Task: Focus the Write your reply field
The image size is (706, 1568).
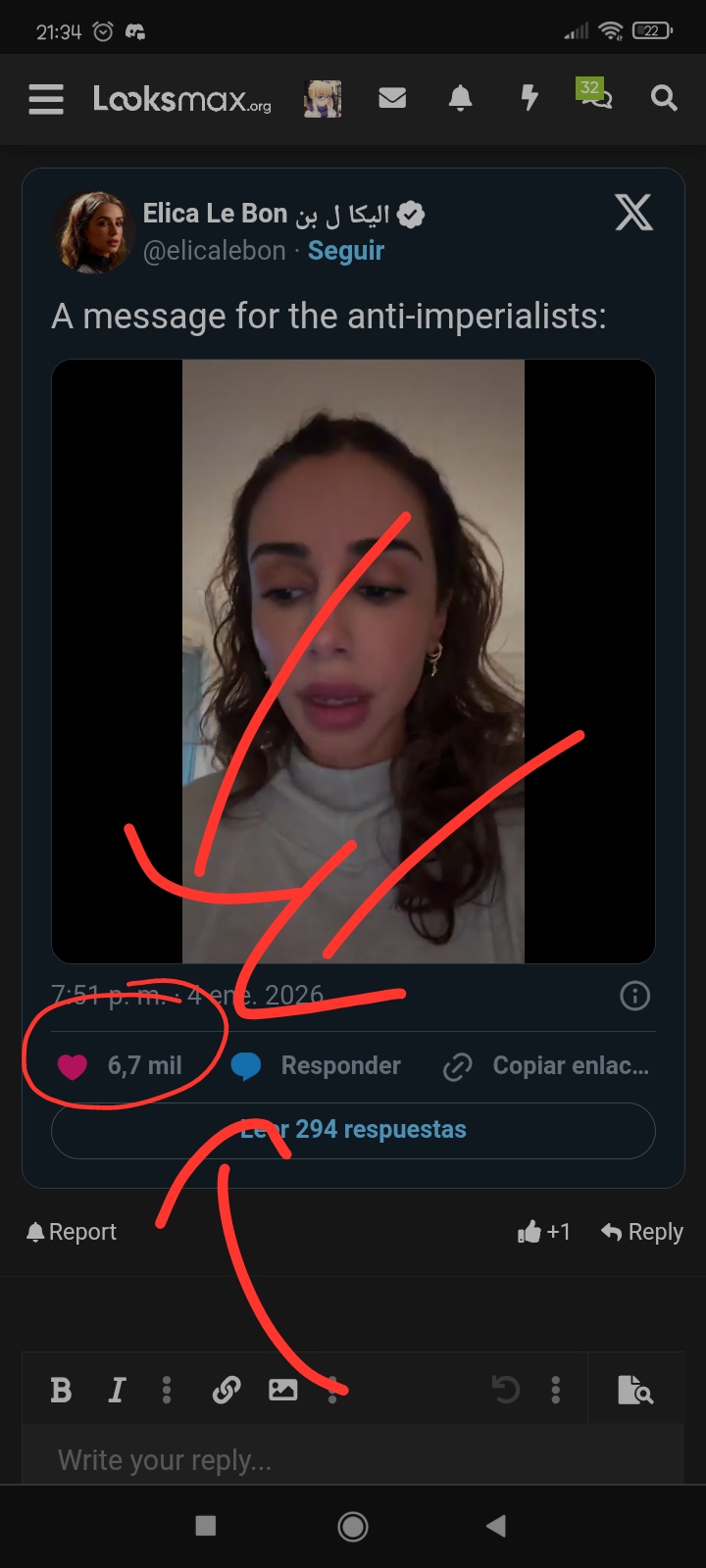Action: coord(353,1460)
